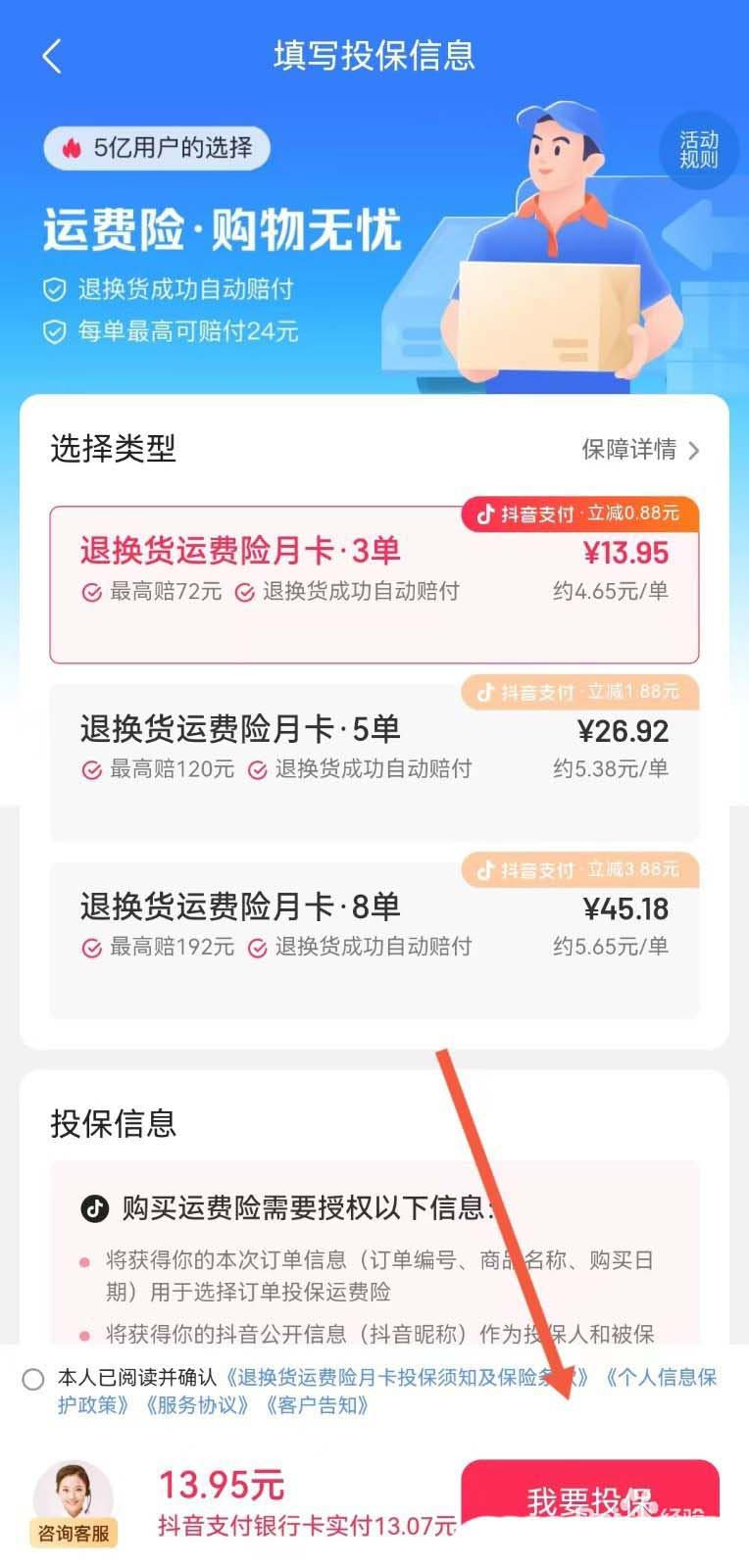Open 服务协议 link
The height and width of the screenshot is (1568, 749).
pos(197,1405)
